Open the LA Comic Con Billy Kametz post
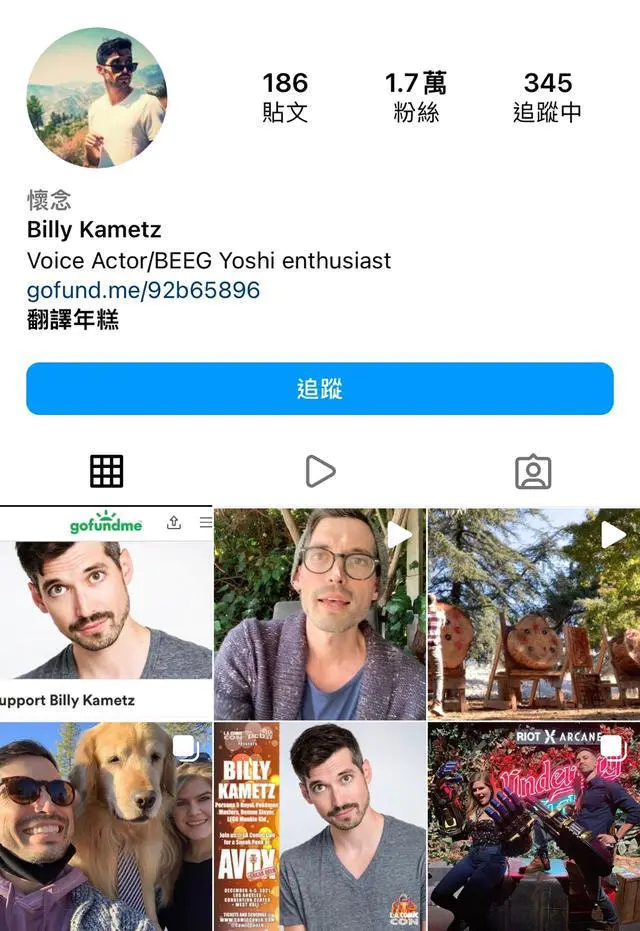The height and width of the screenshot is (931, 640). [x=320, y=827]
